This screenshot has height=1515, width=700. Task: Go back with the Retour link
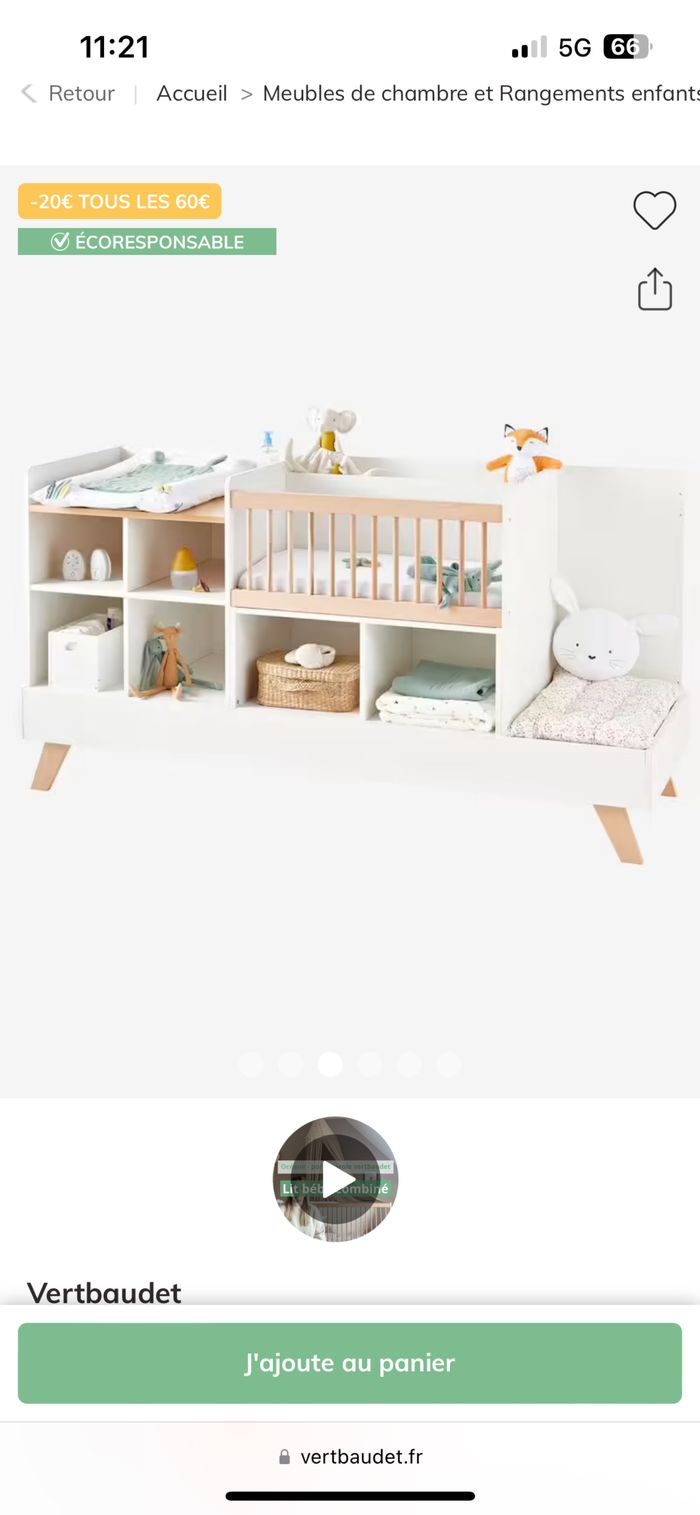tap(68, 94)
